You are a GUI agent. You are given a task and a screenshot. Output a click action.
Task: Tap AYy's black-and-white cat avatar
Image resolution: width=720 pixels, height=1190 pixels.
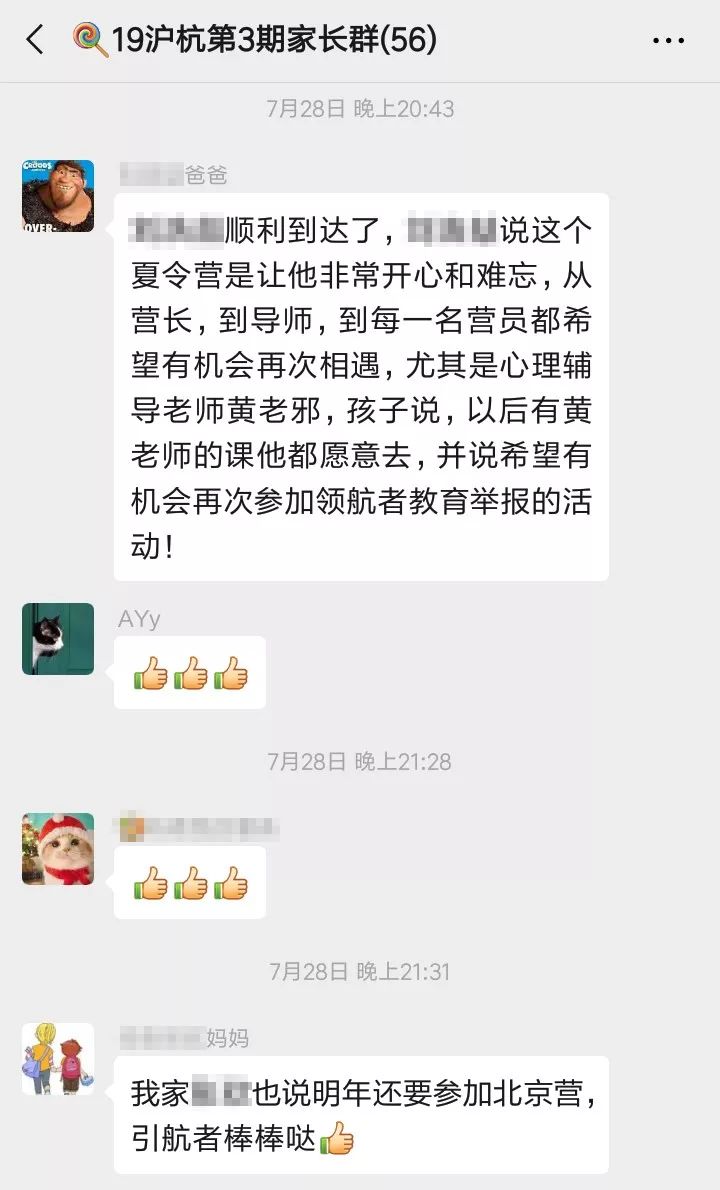point(58,639)
